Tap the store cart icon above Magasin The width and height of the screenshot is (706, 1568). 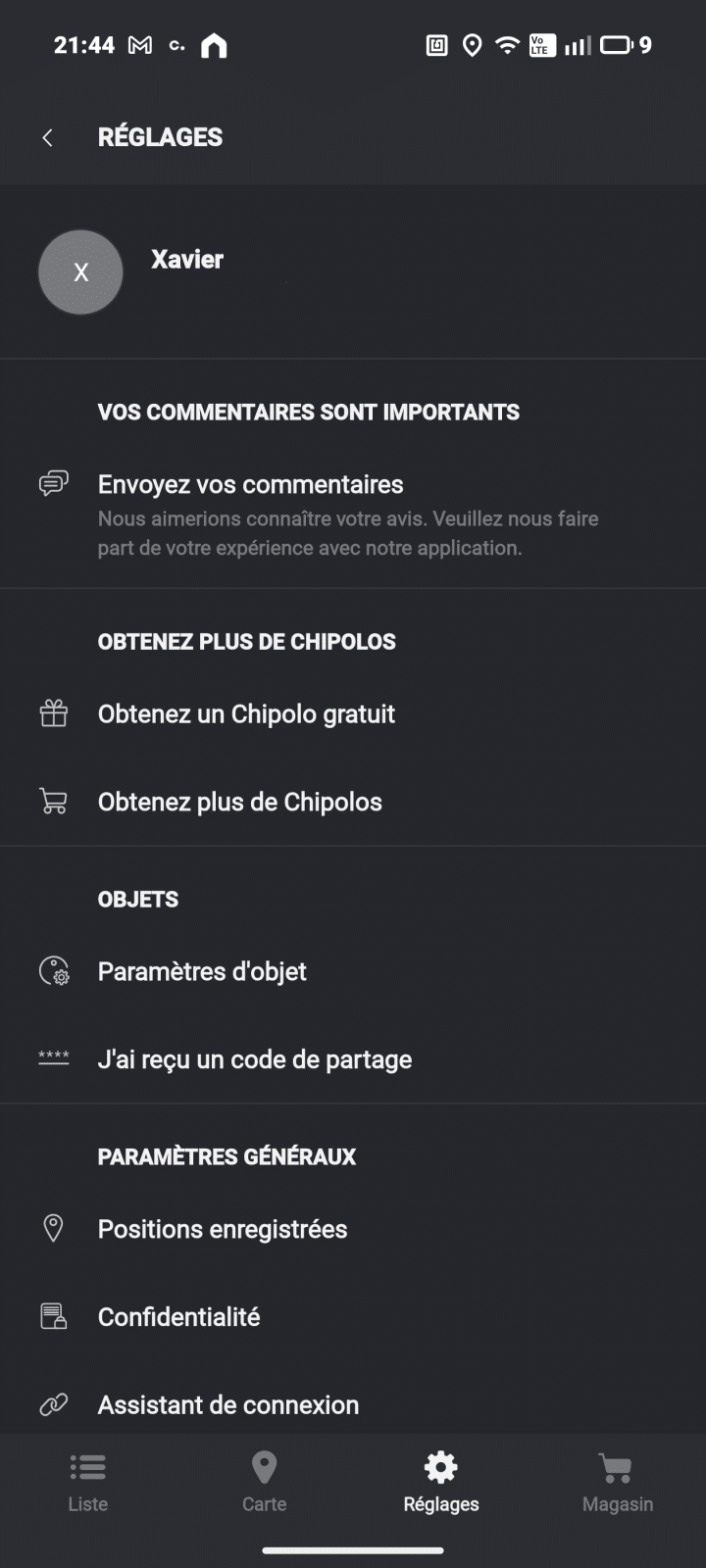click(x=616, y=1467)
